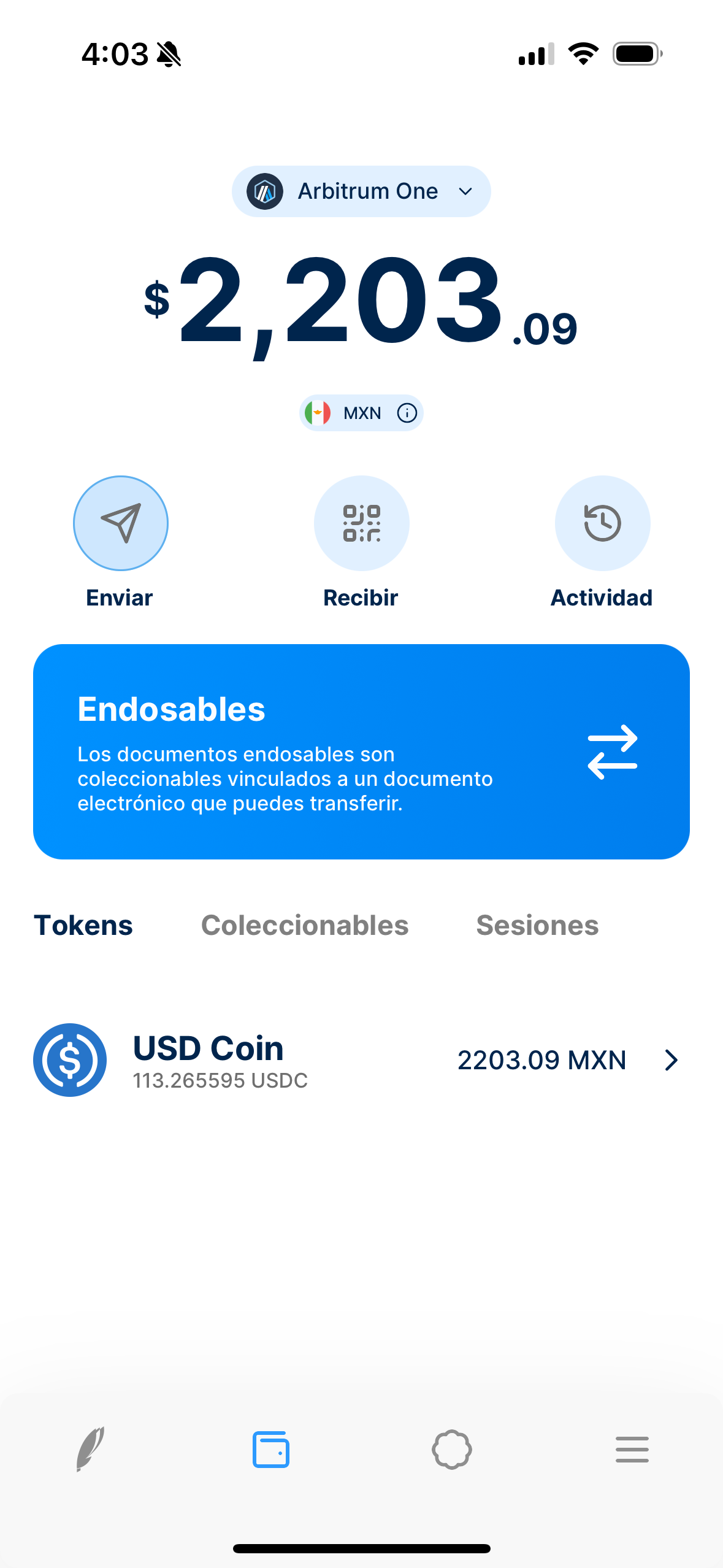
Task: Tap the Enviar send button
Action: coord(121,523)
